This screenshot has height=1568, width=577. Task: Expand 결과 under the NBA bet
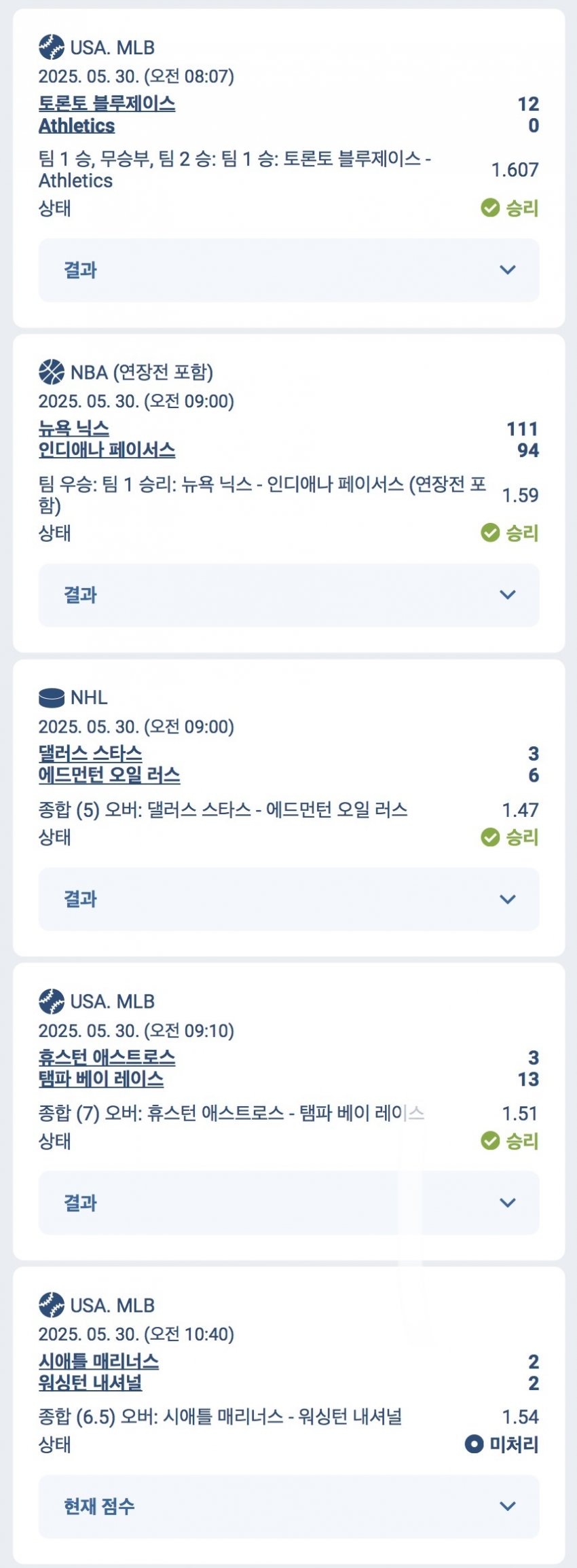[x=288, y=595]
